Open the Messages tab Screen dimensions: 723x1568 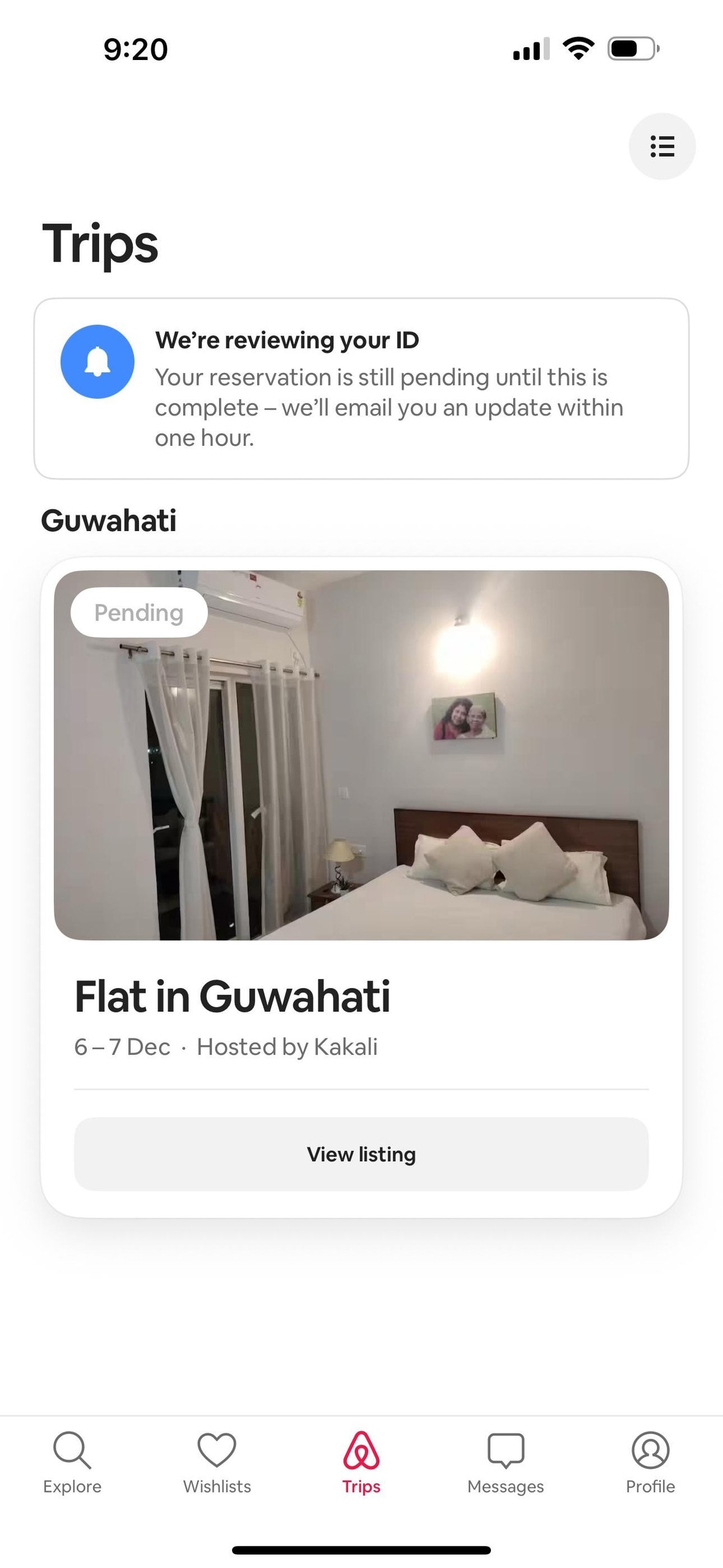tap(506, 1463)
